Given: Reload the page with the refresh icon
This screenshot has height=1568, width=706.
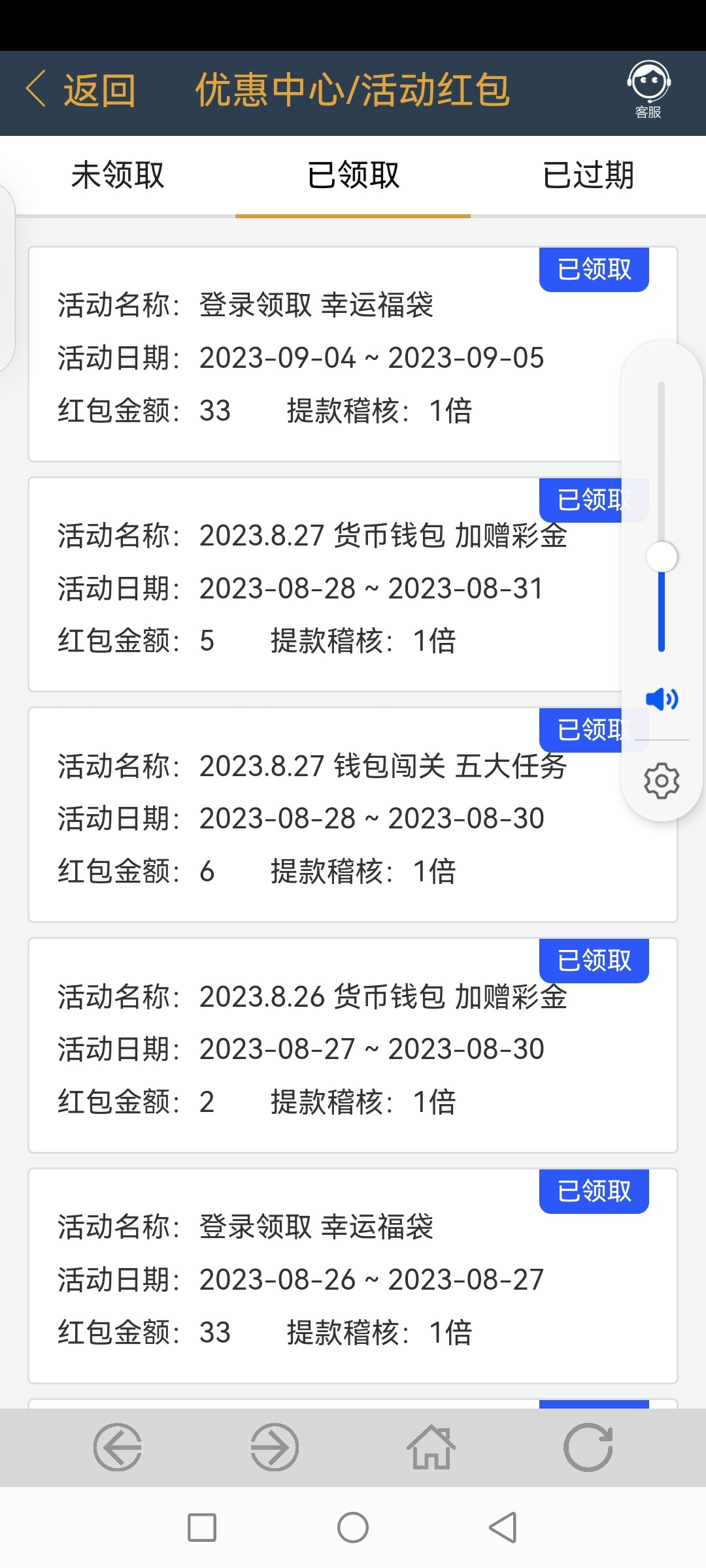Looking at the screenshot, I should pos(587,1446).
